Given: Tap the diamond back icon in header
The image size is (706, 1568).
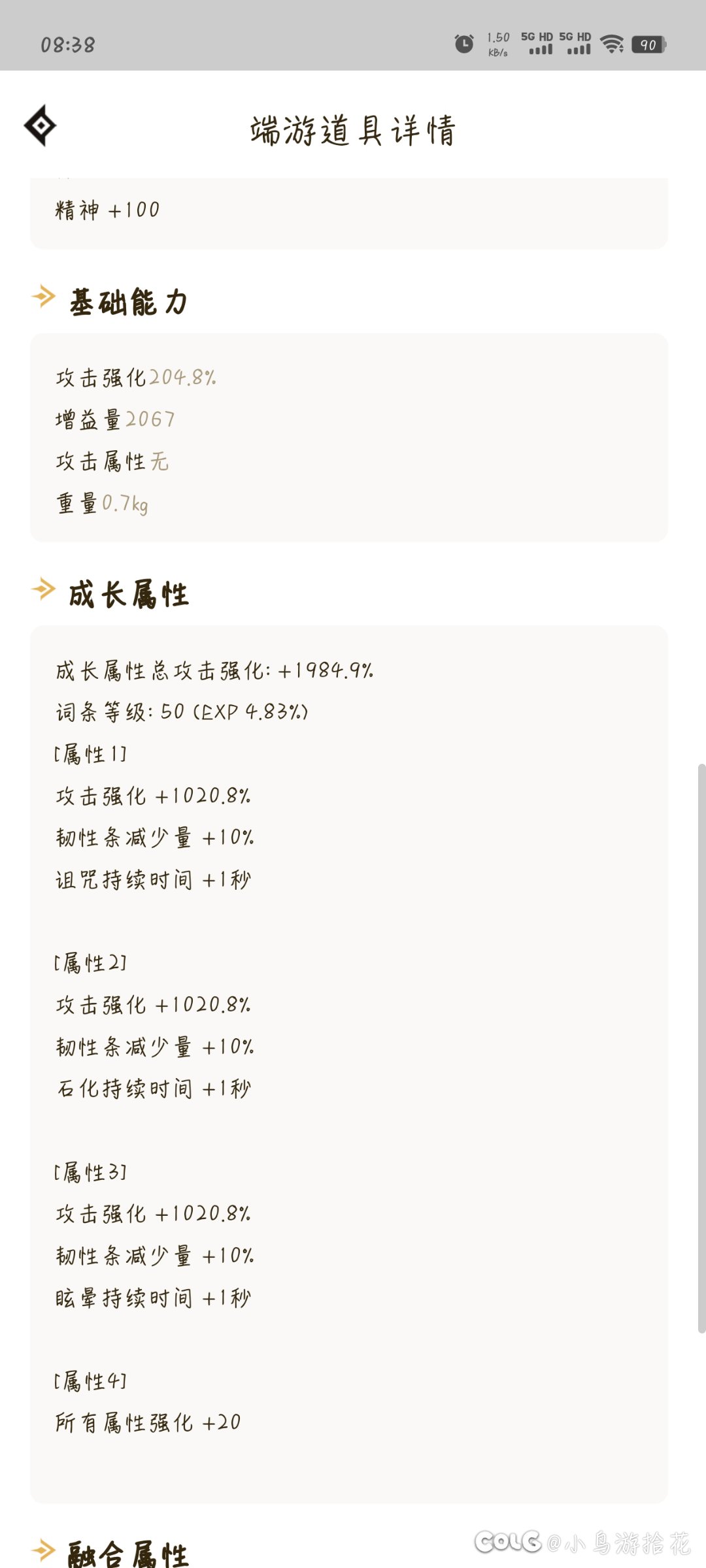Looking at the screenshot, I should pos(41,125).
